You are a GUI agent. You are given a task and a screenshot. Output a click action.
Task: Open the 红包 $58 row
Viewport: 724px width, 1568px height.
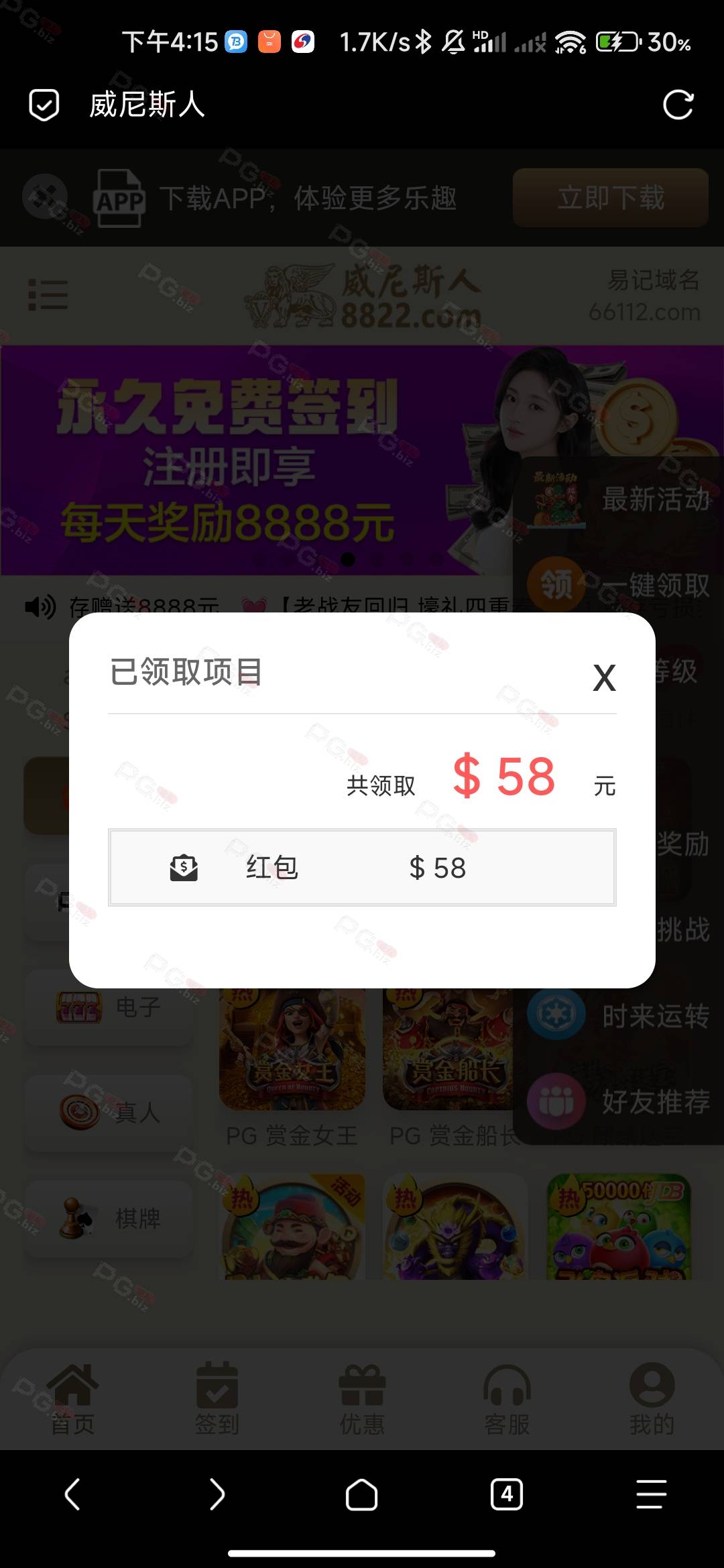coord(362,868)
